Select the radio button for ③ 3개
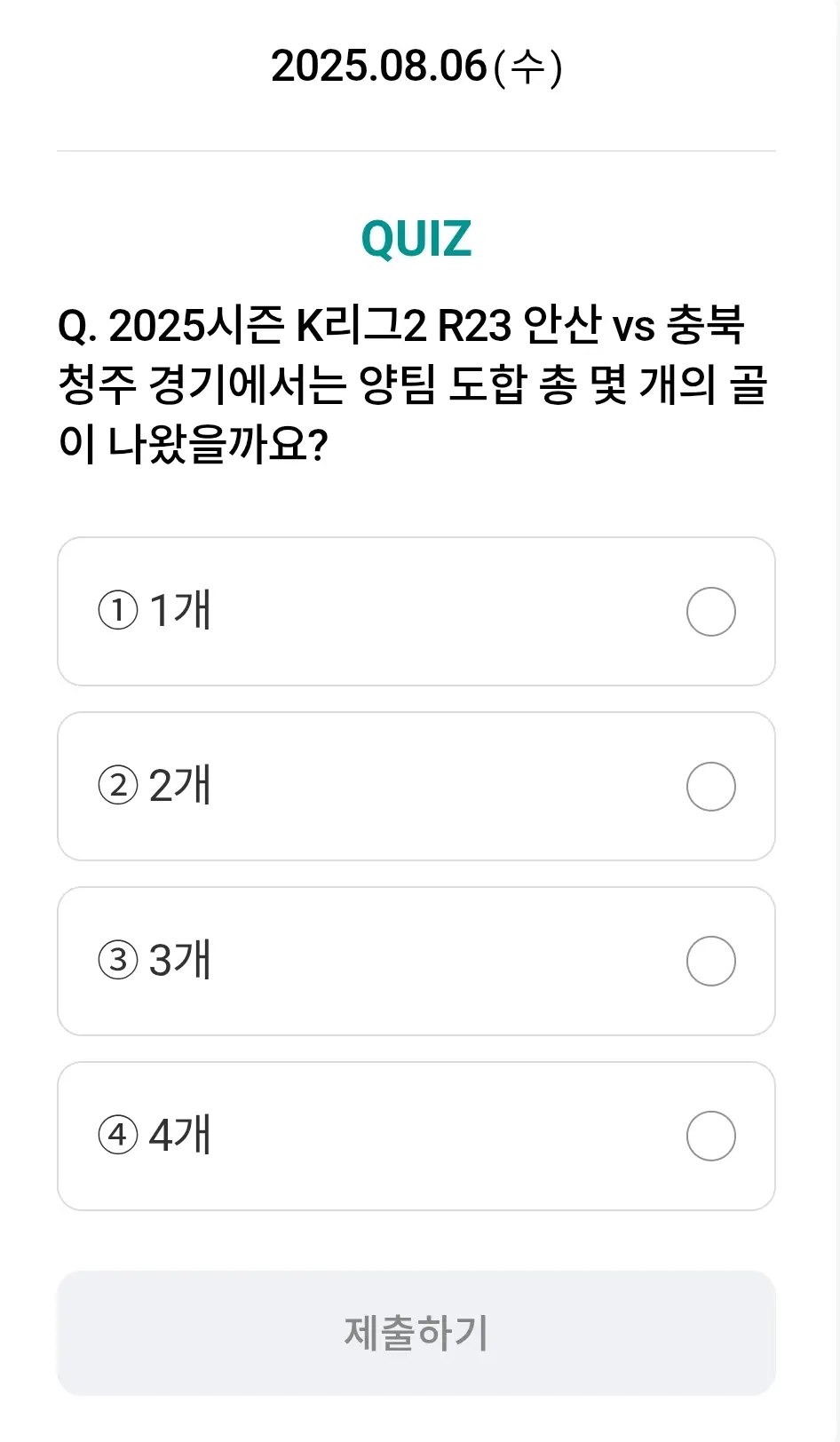Image resolution: width=840 pixels, height=1442 pixels. pos(710,960)
